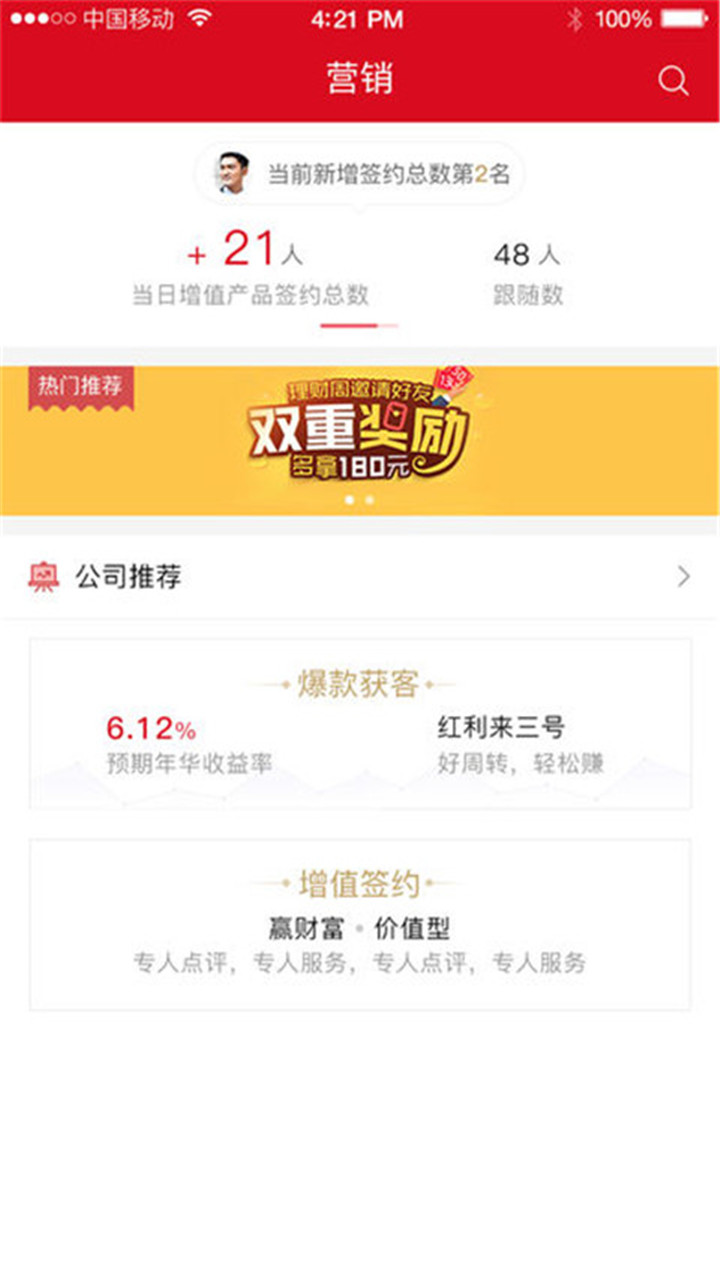Open the 双重奖励 promotion banner
The image size is (720, 1280).
(360, 440)
